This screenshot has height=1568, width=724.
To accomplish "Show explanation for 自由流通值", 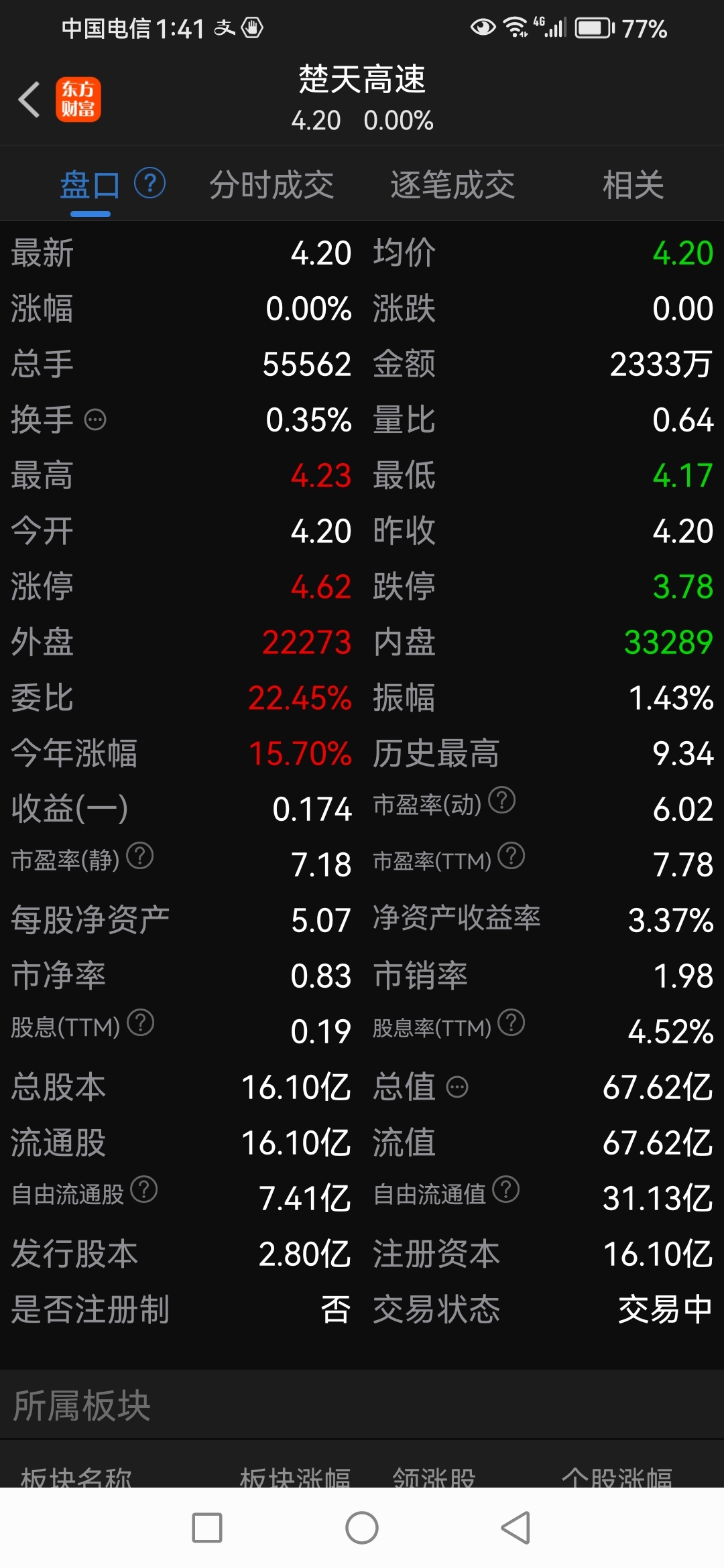I will [505, 1189].
